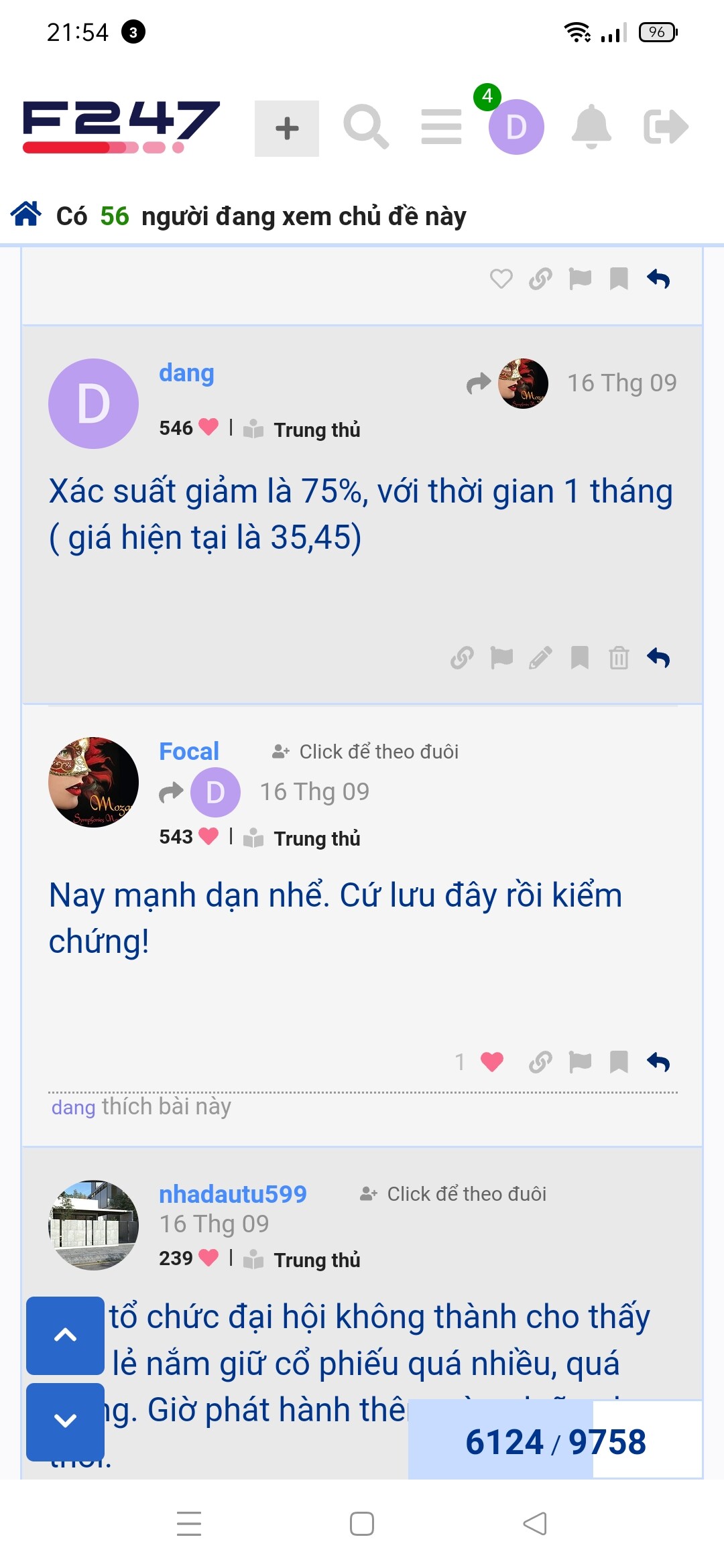Go to forum home icon
This screenshot has height=1568, width=724.
tap(26, 214)
